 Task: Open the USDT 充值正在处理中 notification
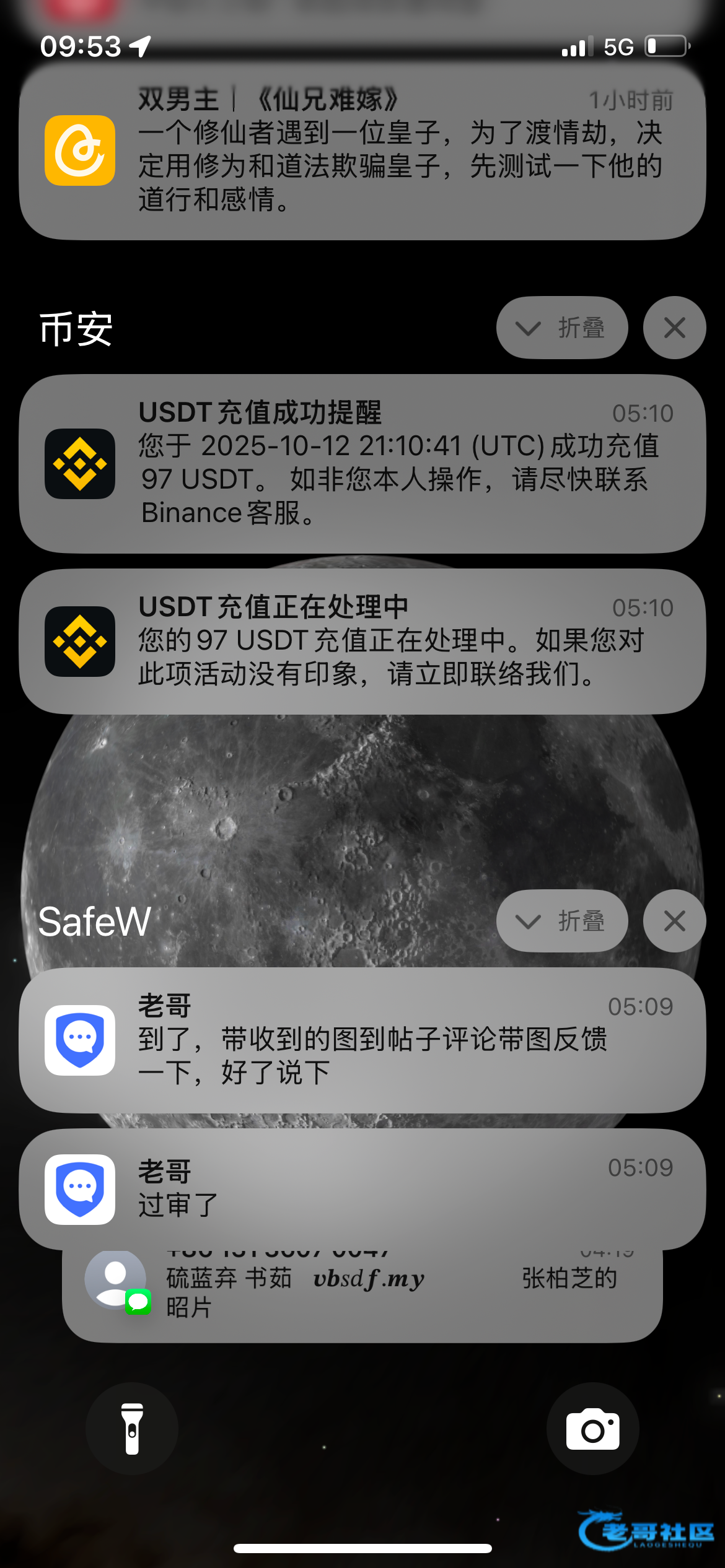click(362, 641)
